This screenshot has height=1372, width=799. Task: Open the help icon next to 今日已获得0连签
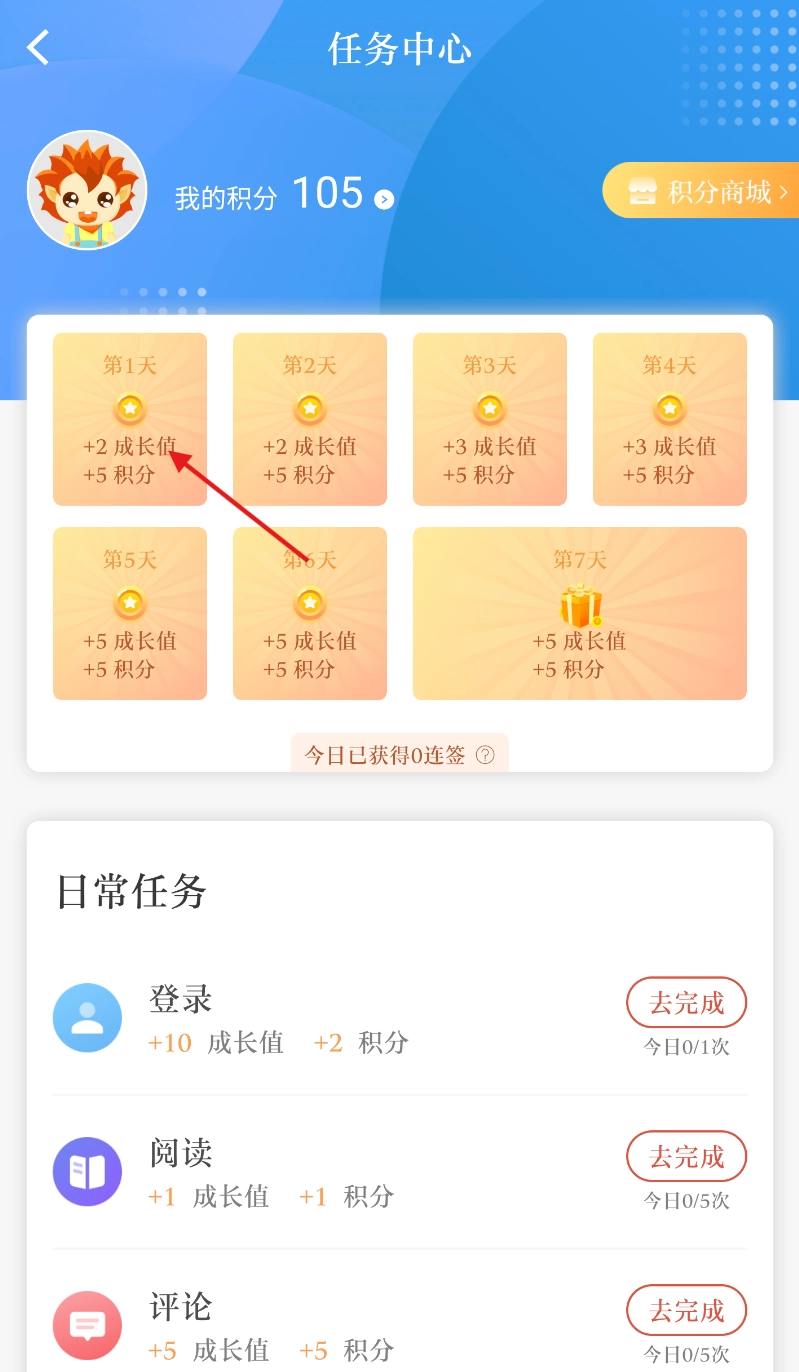pyautogui.click(x=485, y=755)
